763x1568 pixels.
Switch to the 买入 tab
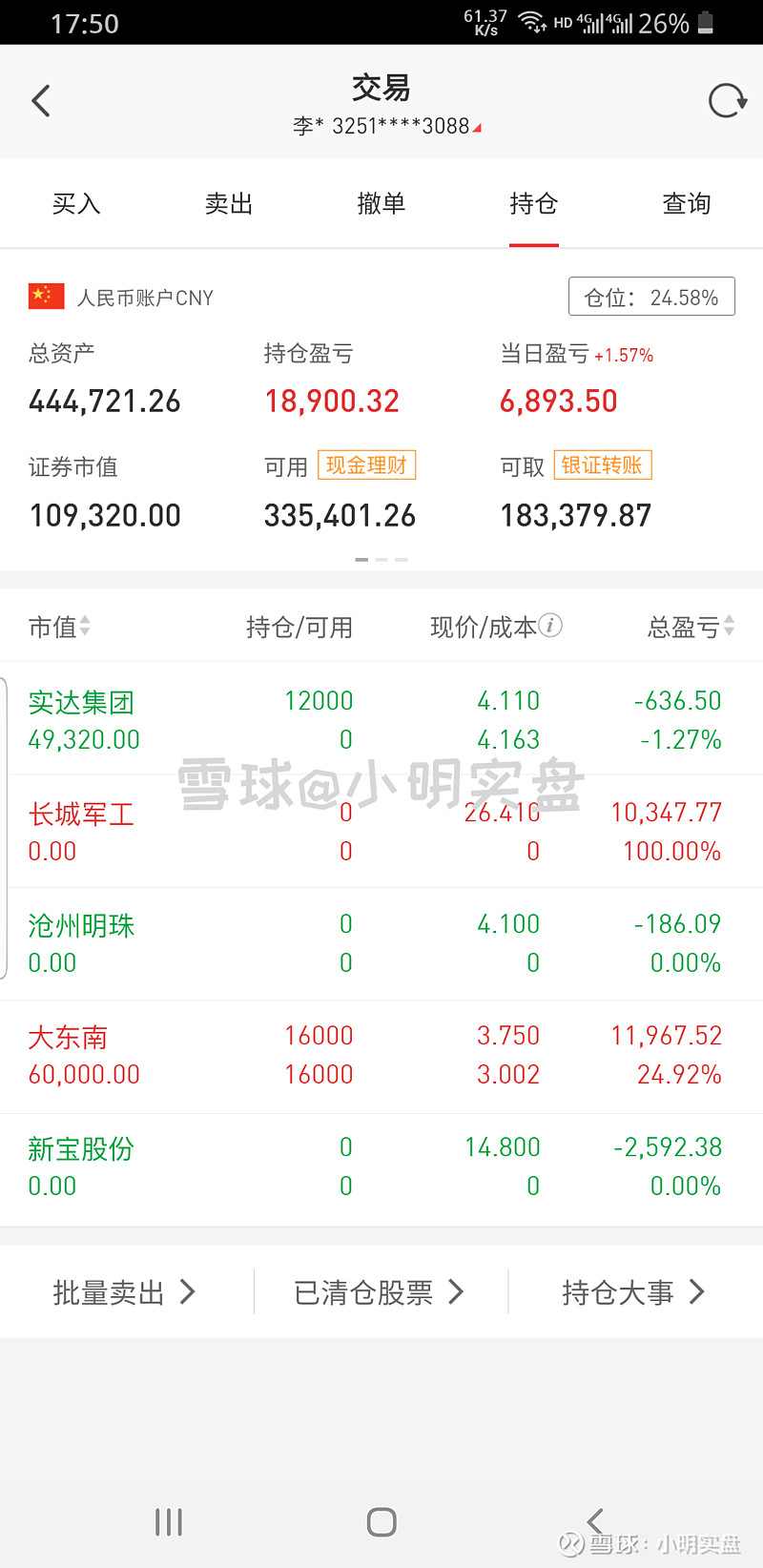[76, 203]
